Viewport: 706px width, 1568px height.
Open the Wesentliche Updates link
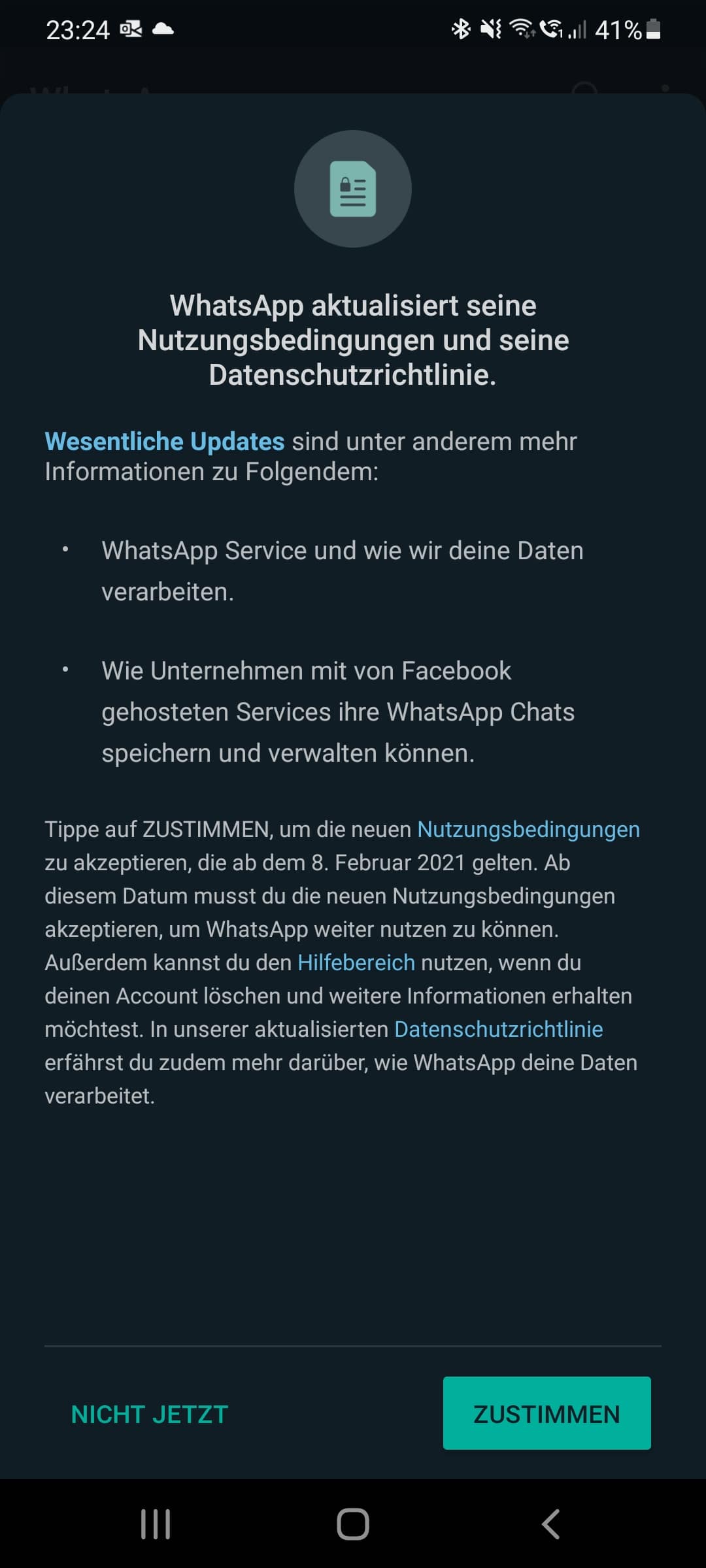(x=165, y=442)
